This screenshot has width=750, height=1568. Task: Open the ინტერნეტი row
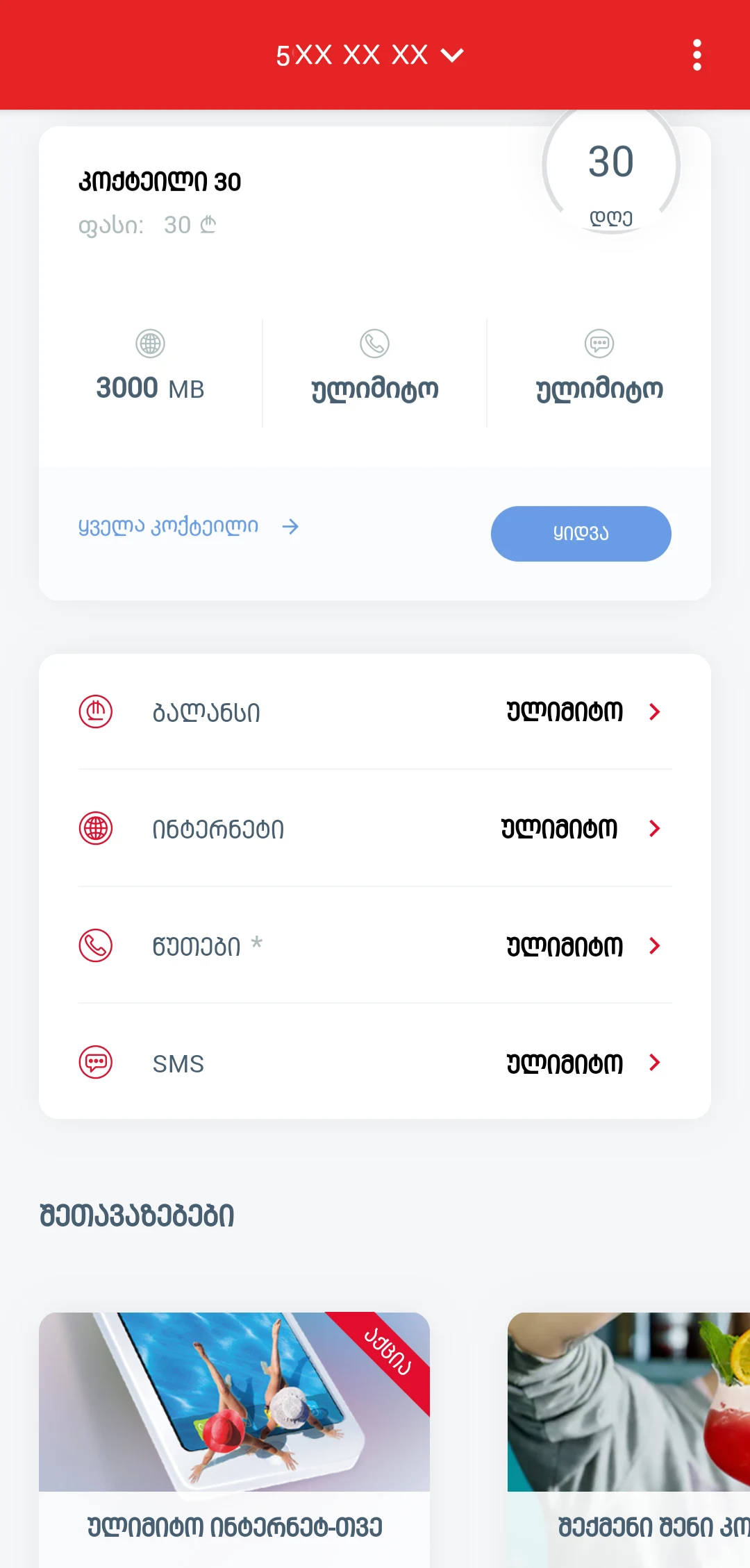pos(375,828)
